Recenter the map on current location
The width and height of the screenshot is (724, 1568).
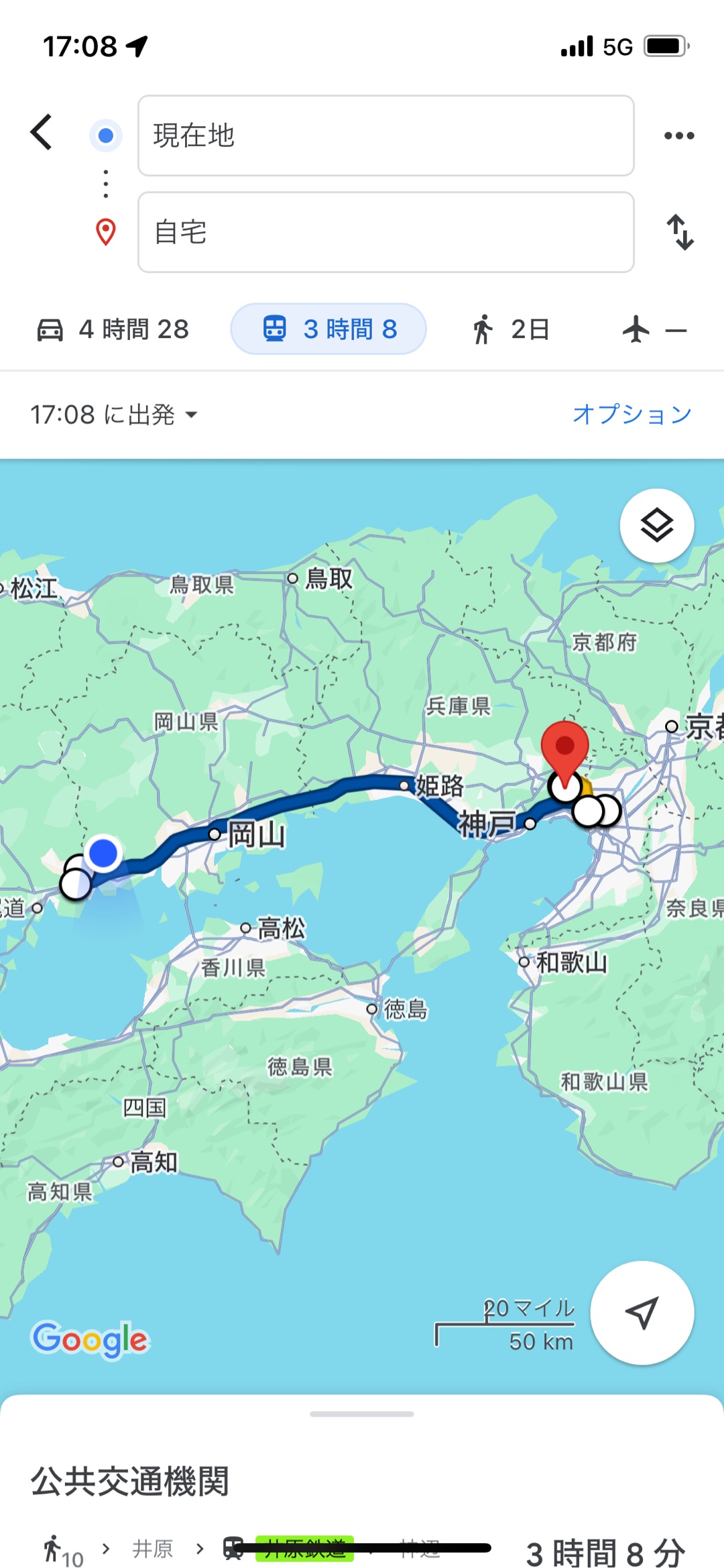[x=642, y=1312]
